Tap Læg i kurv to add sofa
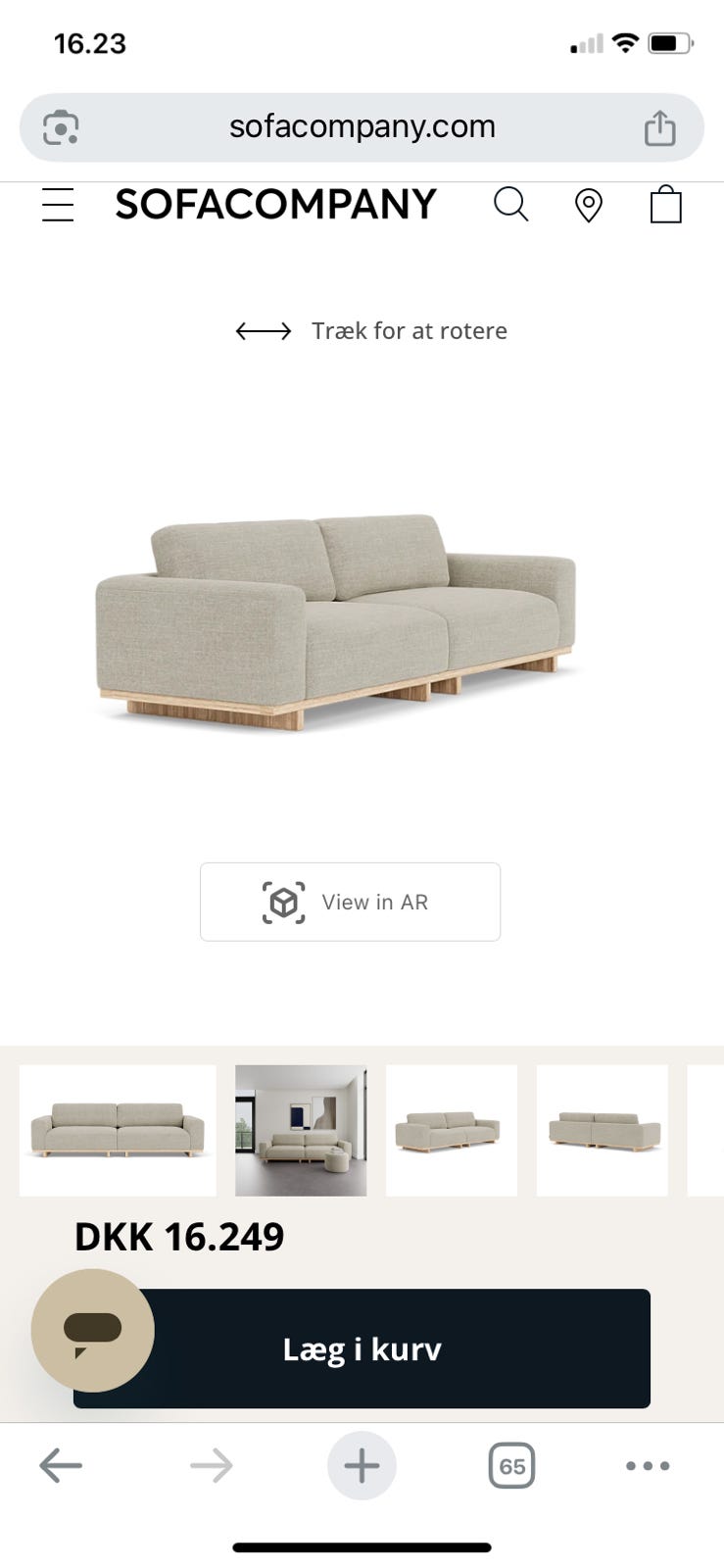This screenshot has height=1568, width=724. (x=362, y=1348)
